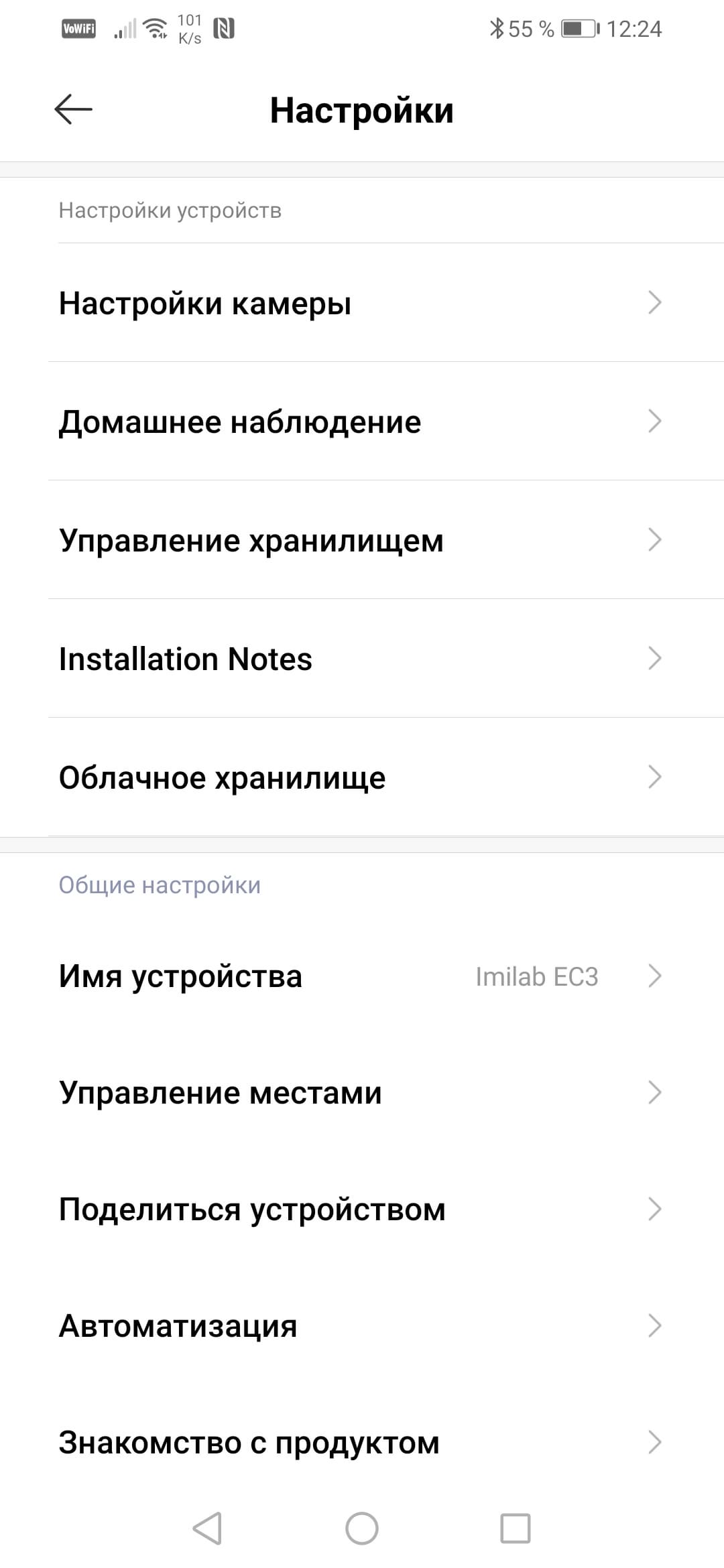Open recent apps via square button
This screenshot has width=724, height=1568.
pyautogui.click(x=516, y=1528)
